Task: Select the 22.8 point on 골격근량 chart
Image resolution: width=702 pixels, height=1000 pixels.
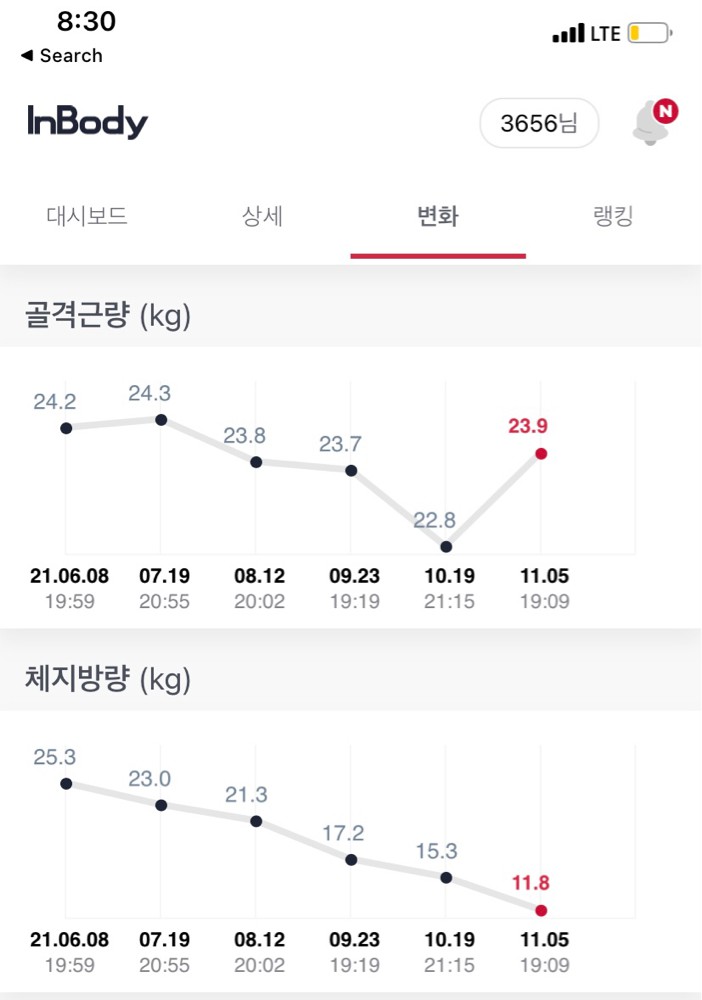Action: click(446, 547)
